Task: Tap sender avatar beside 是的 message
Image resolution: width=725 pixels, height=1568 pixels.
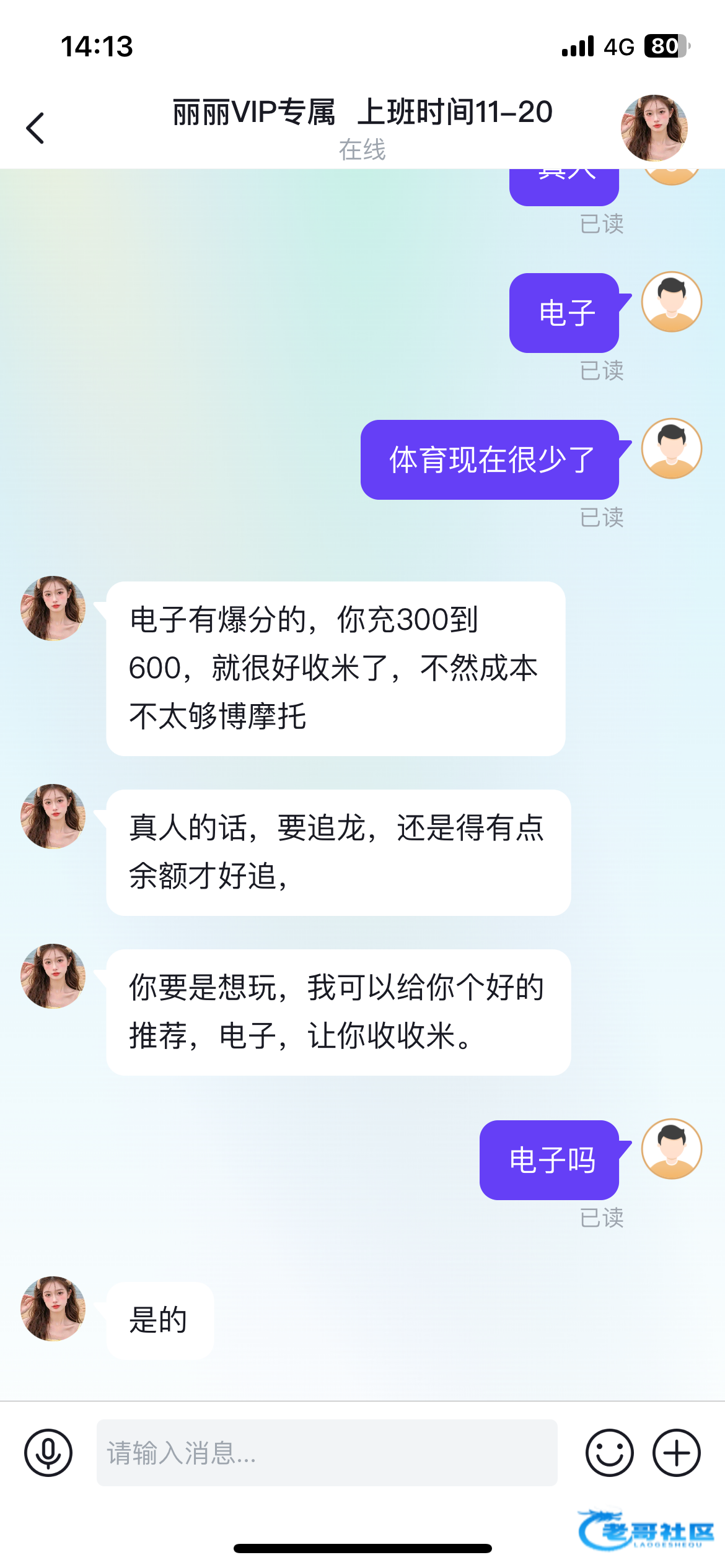Action: point(53,1308)
